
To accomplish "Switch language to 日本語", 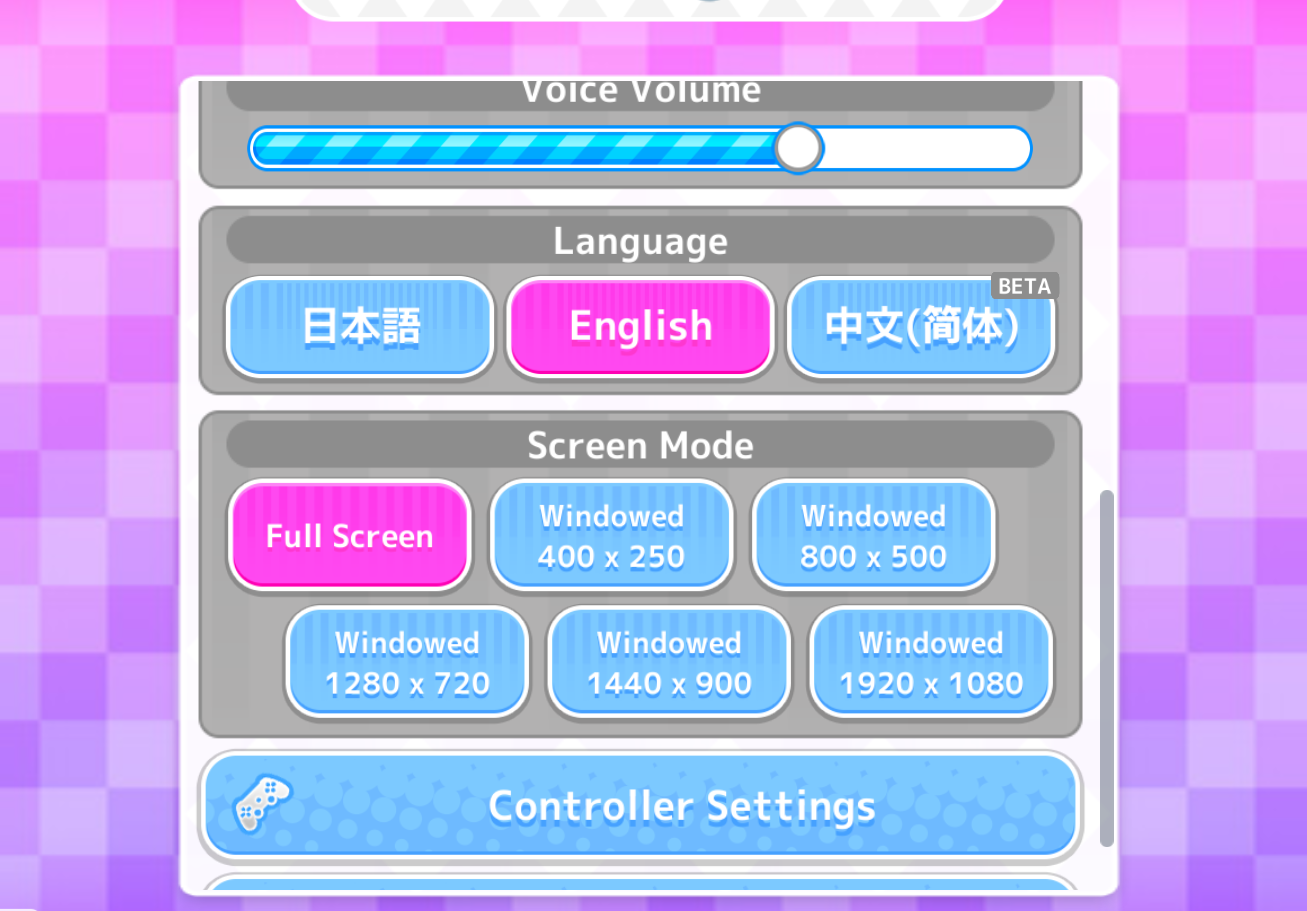I will (360, 327).
